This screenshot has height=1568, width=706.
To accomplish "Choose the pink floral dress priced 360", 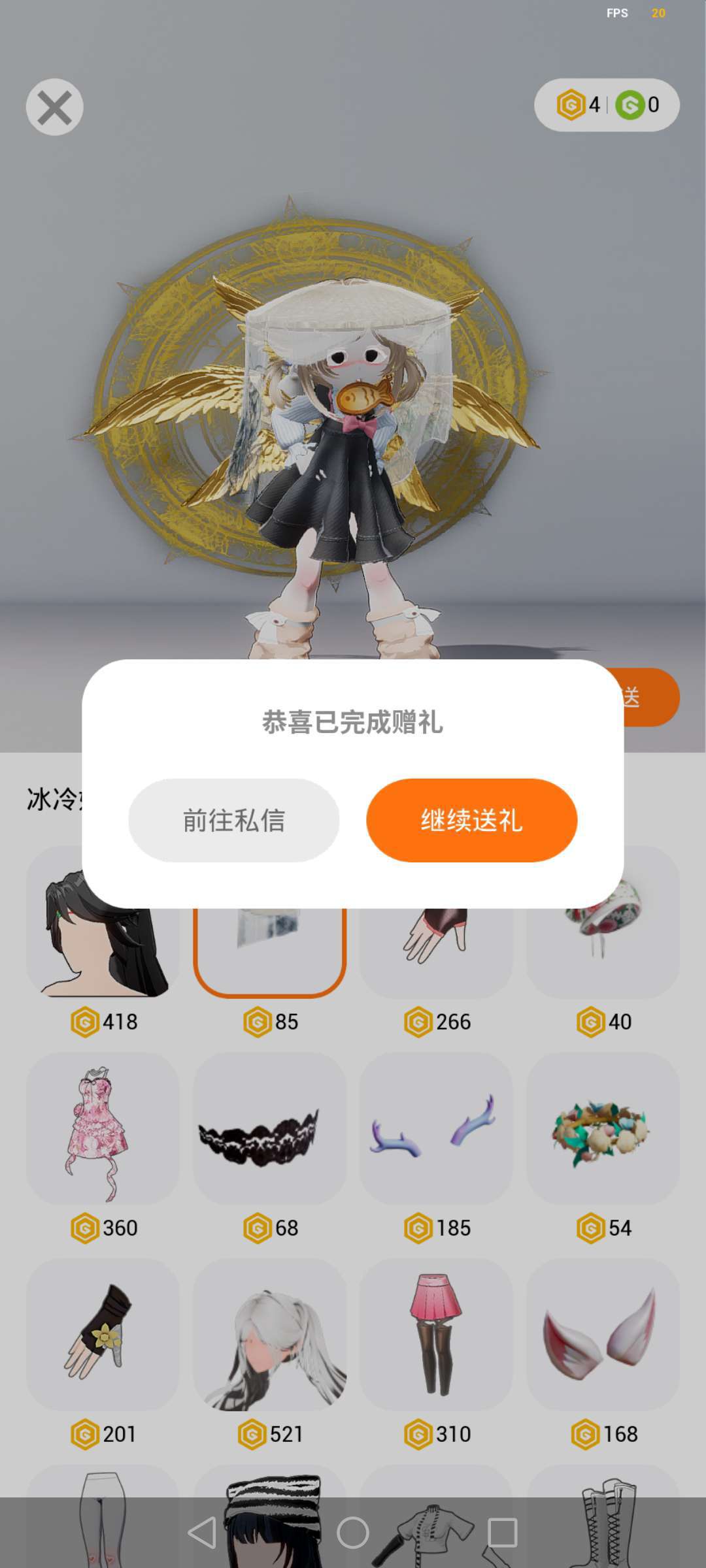I will tap(103, 1128).
